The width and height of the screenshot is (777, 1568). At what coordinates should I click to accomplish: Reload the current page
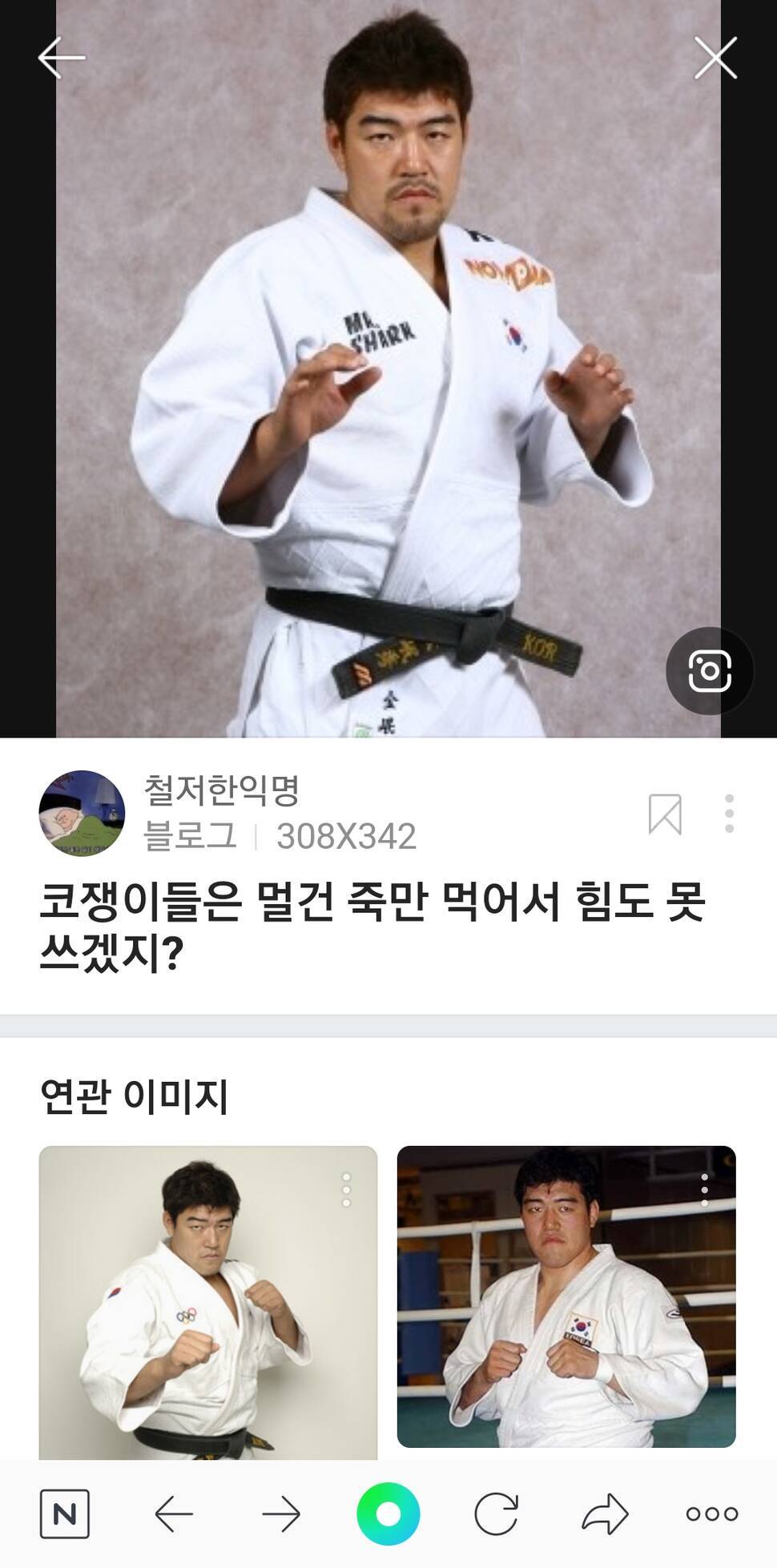pyautogui.click(x=496, y=1514)
